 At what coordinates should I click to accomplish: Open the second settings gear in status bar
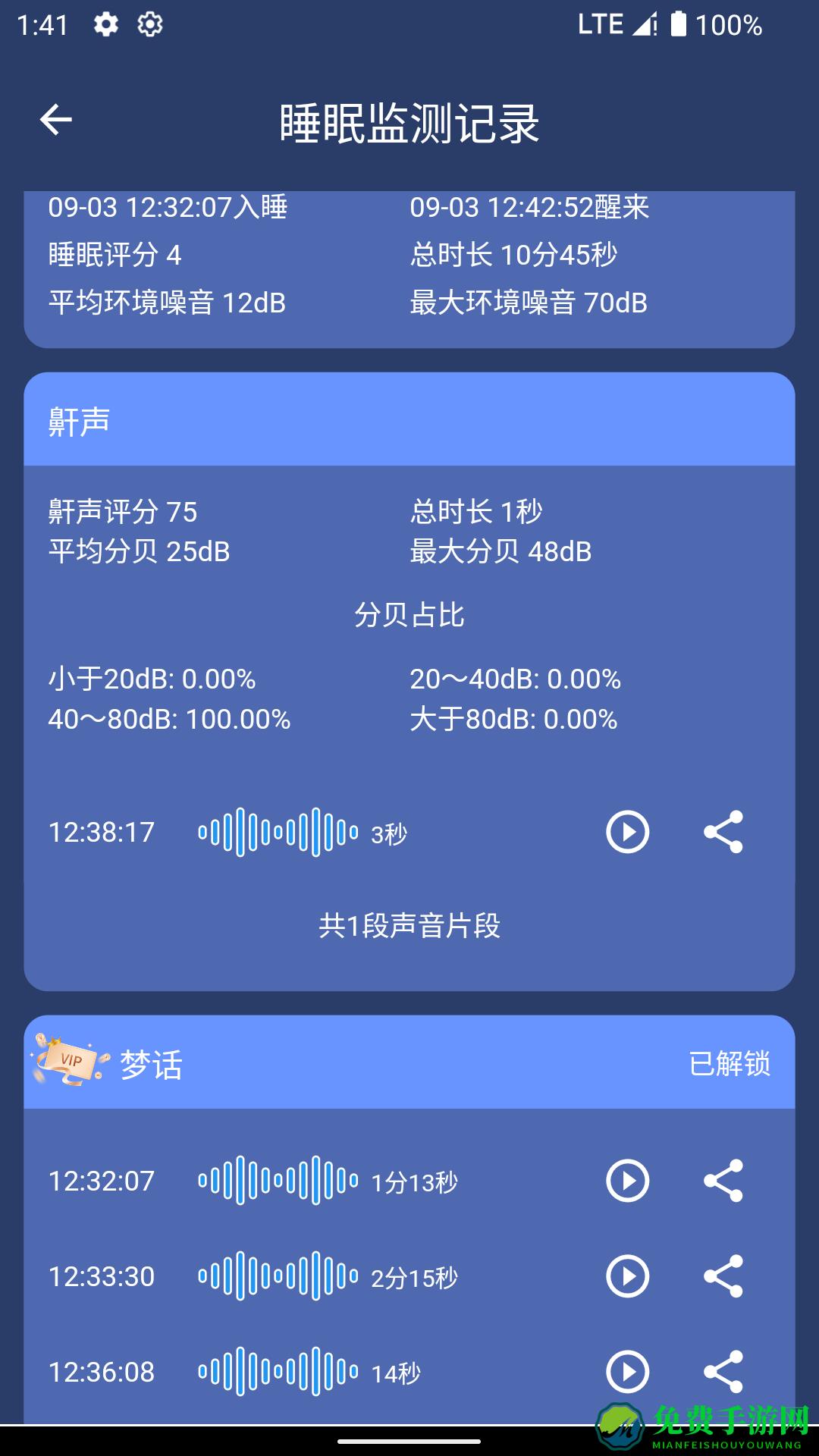click(150, 23)
